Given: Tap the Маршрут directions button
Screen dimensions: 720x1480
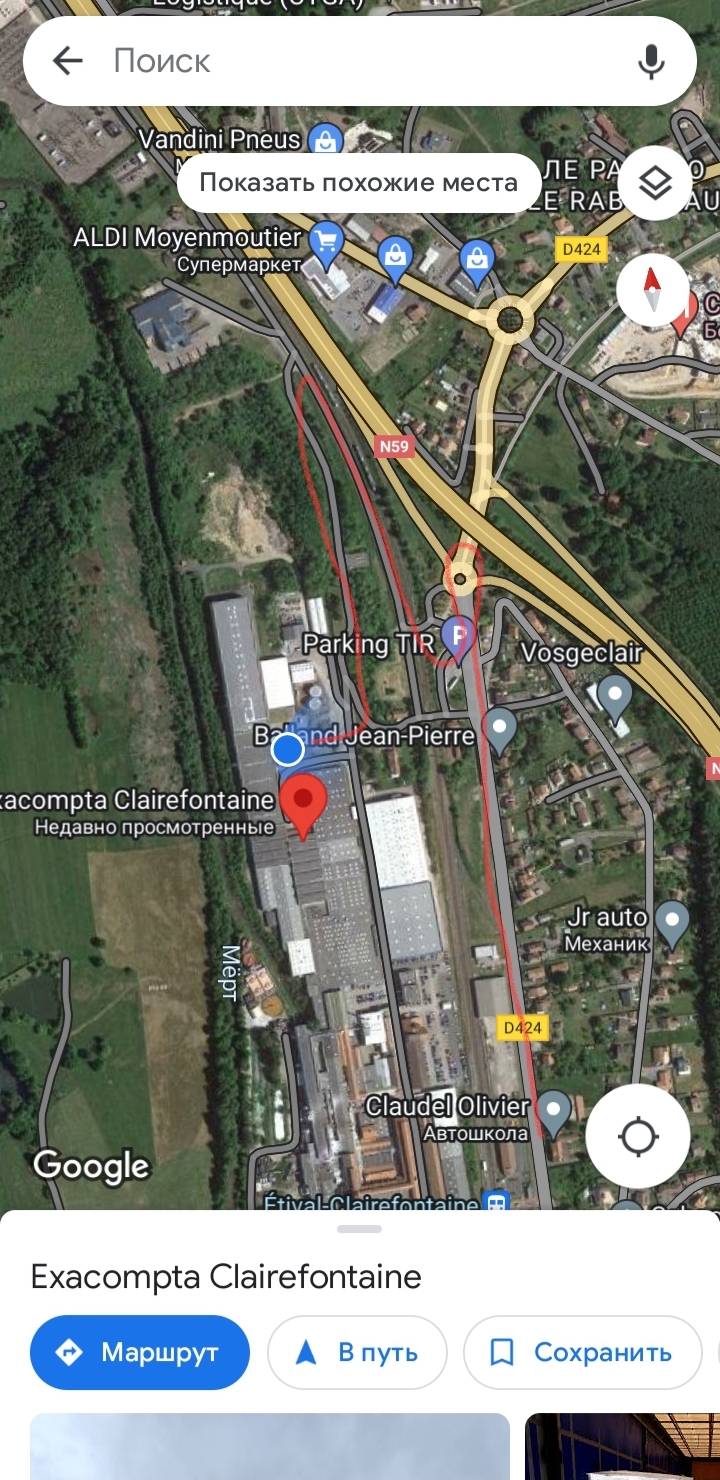Looking at the screenshot, I should [140, 1353].
